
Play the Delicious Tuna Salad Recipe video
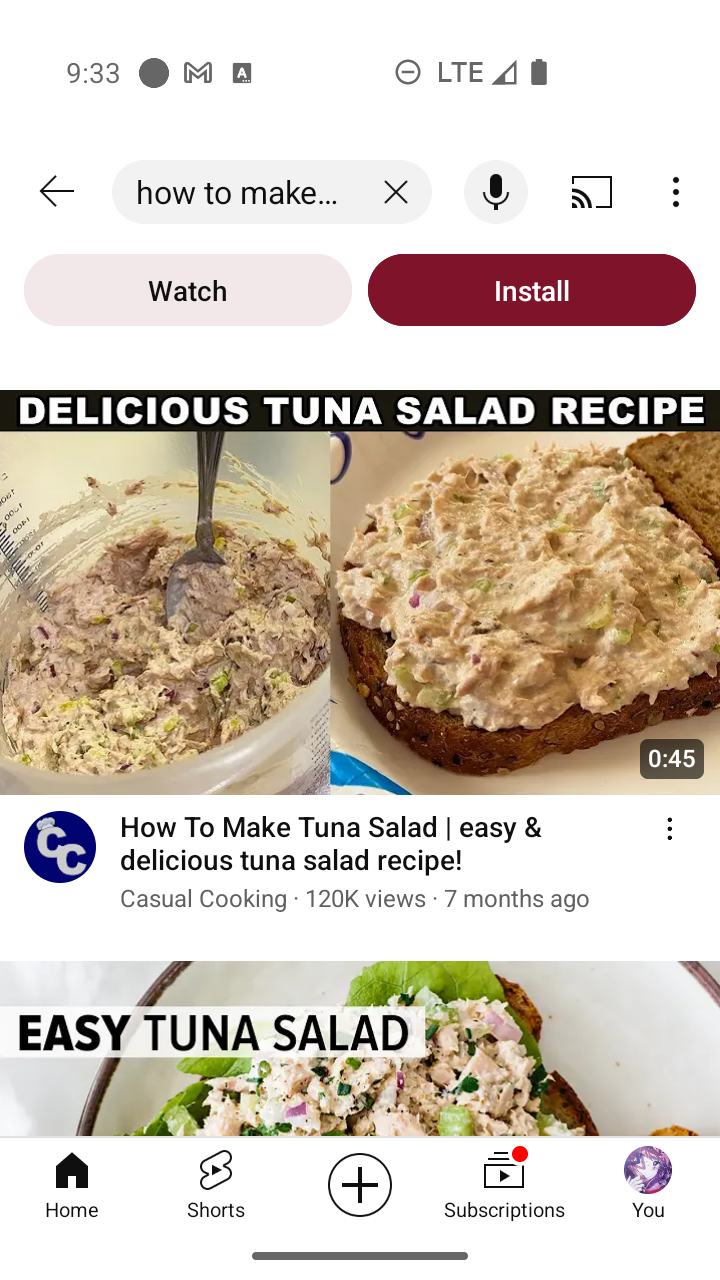tap(360, 592)
